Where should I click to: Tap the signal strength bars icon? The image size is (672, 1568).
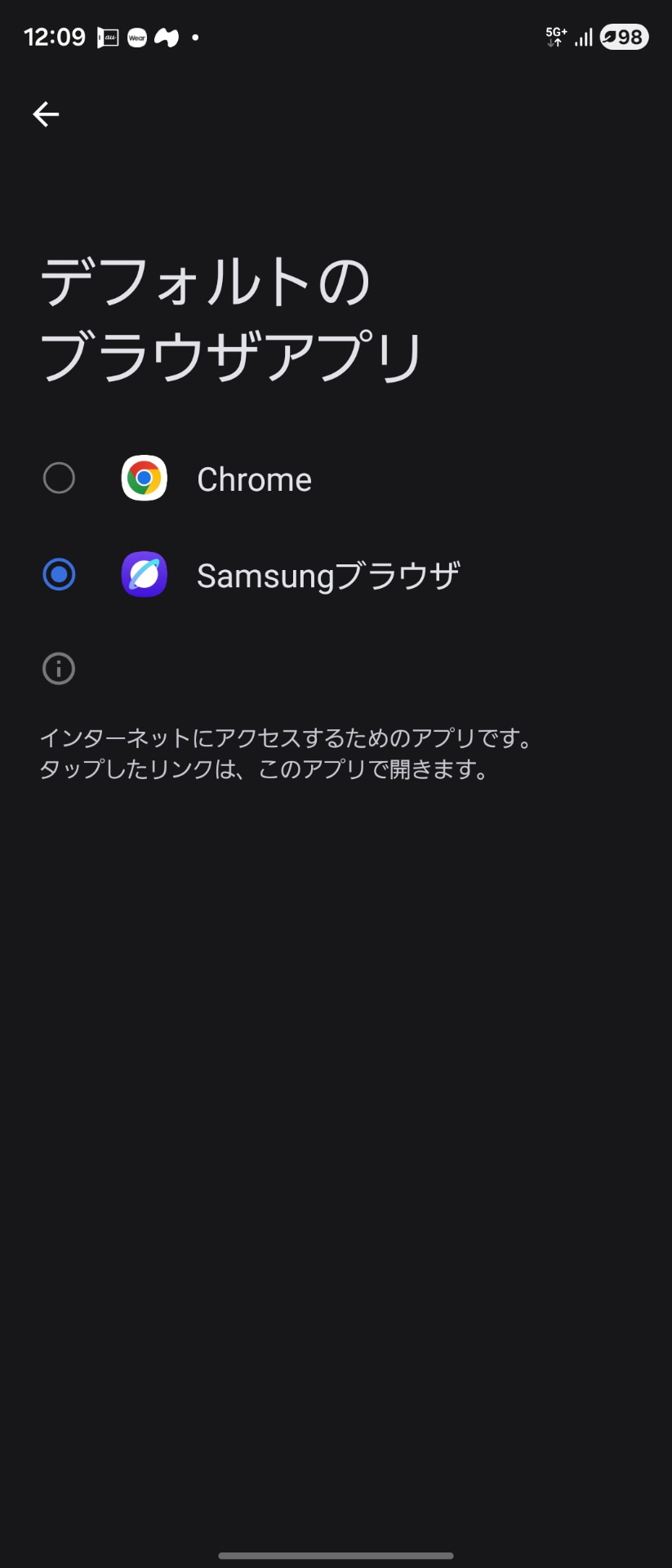583,37
